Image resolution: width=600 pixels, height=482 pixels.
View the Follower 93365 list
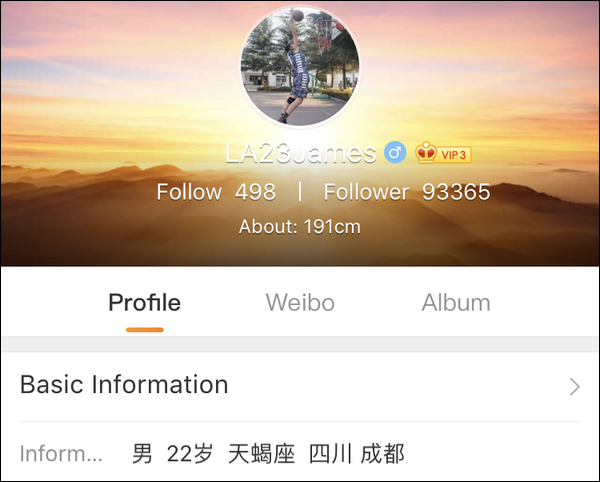[x=406, y=192]
